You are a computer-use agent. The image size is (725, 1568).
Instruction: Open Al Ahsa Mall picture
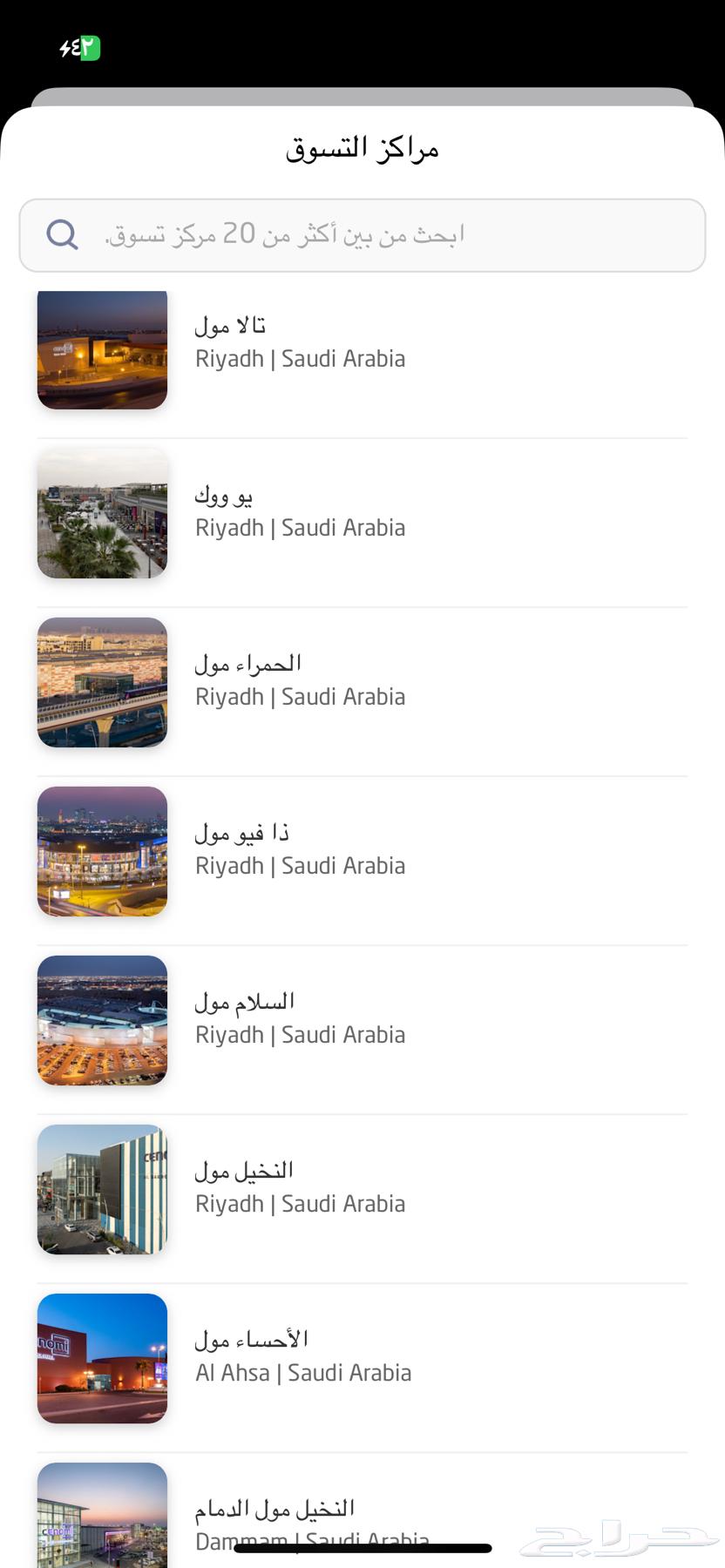point(101,1358)
